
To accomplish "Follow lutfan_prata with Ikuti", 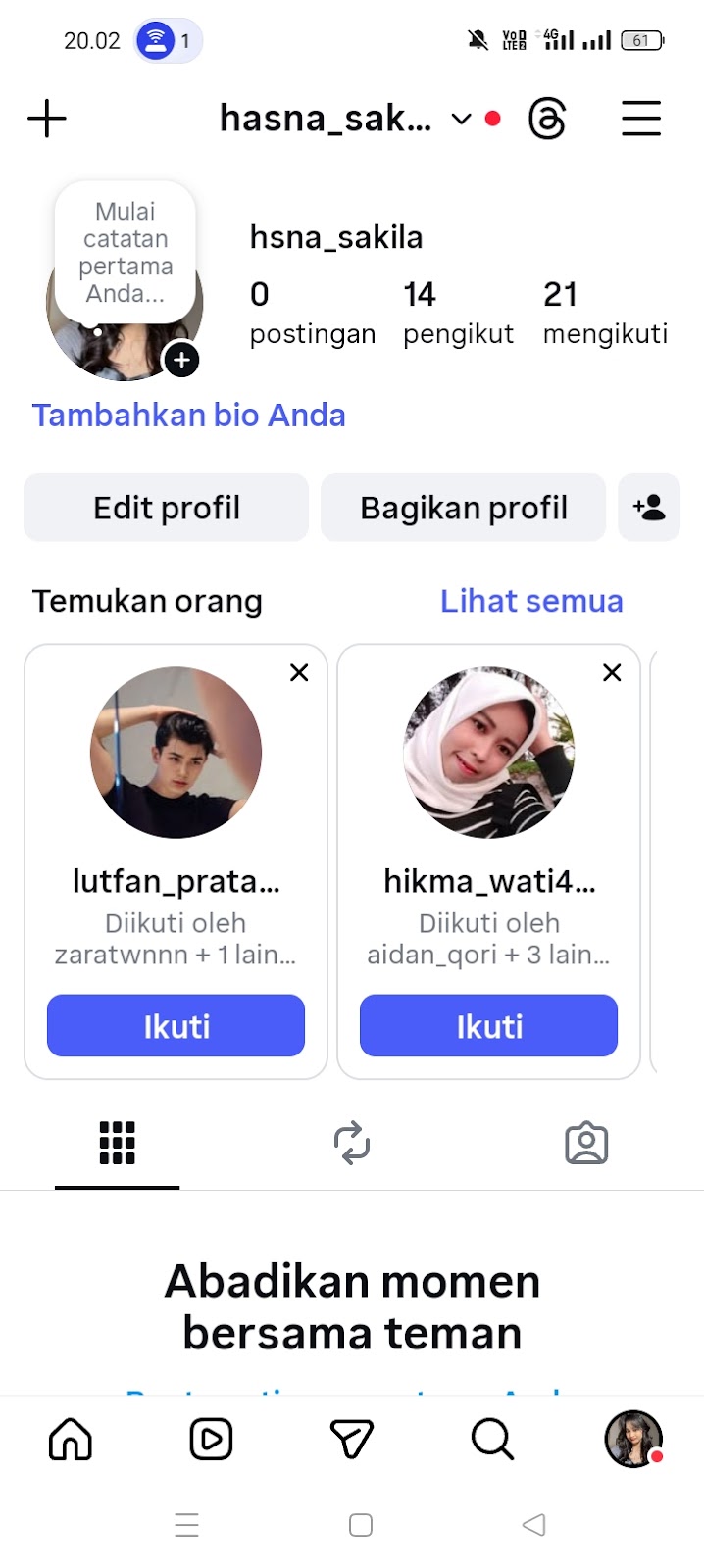I will click(176, 1026).
